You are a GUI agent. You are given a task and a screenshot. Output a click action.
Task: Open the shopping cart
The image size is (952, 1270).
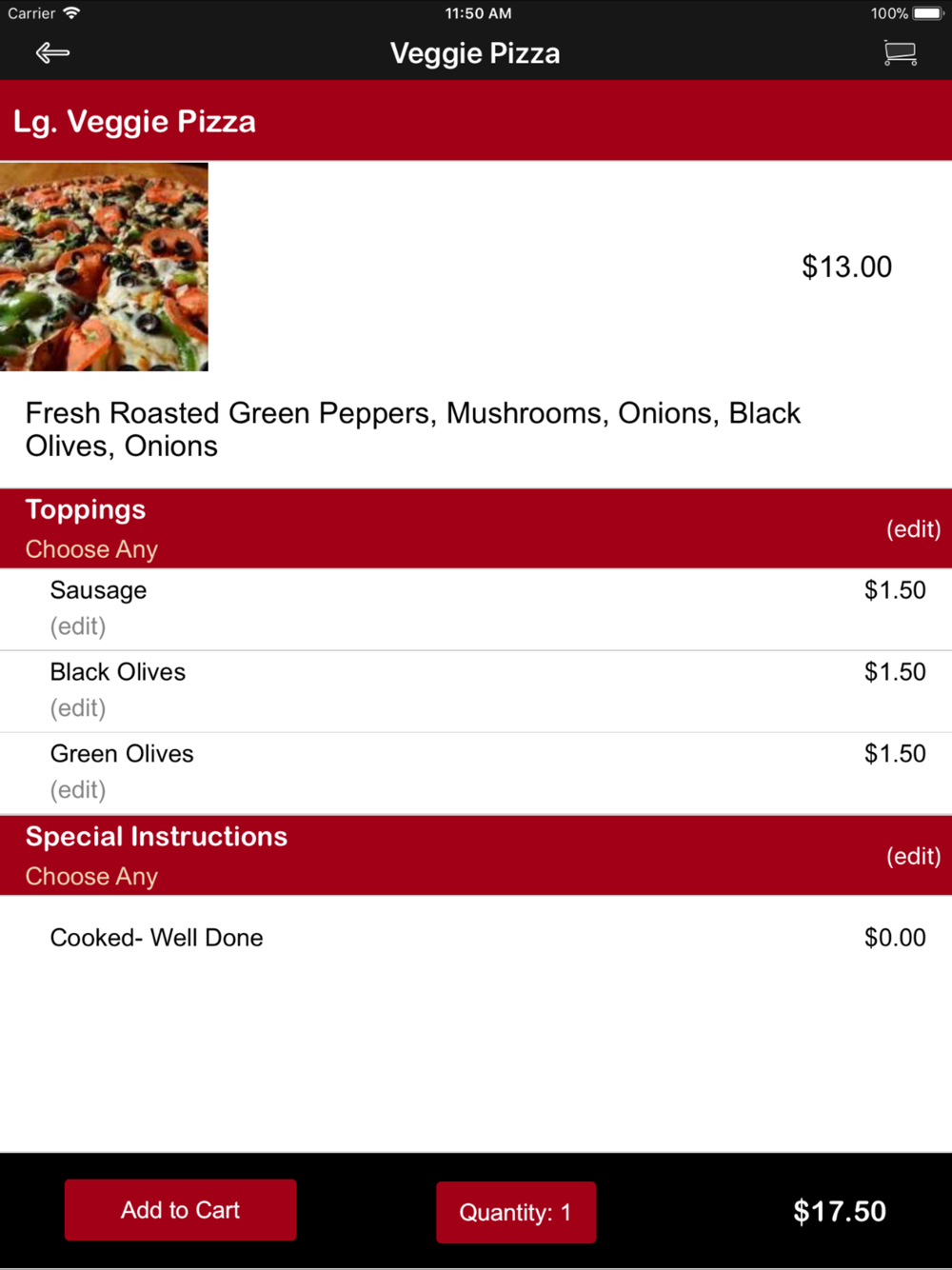[x=900, y=53]
